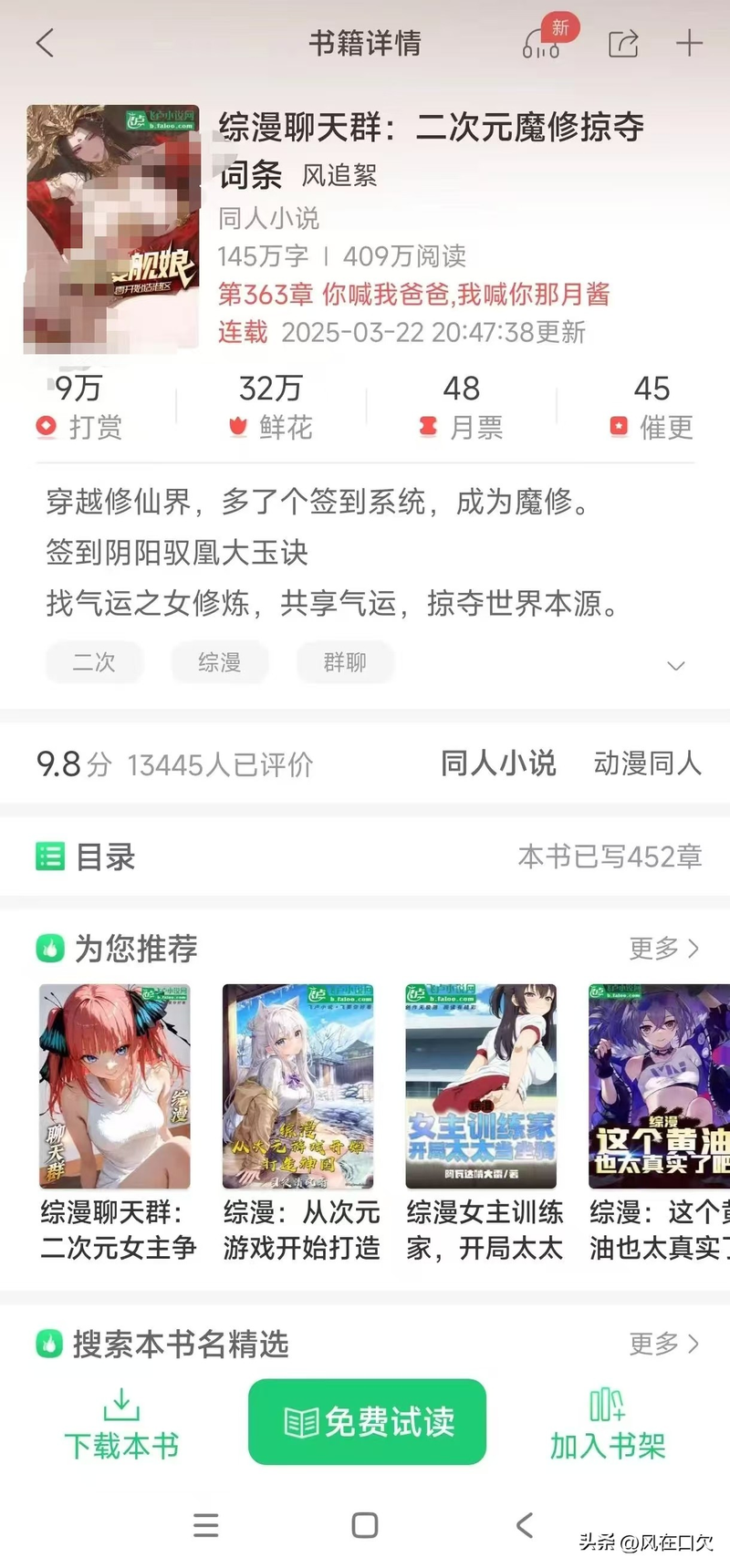This screenshot has height=1568, width=730.
Task: Open 更多 next to 搜索本书名精选
Action: (664, 1345)
